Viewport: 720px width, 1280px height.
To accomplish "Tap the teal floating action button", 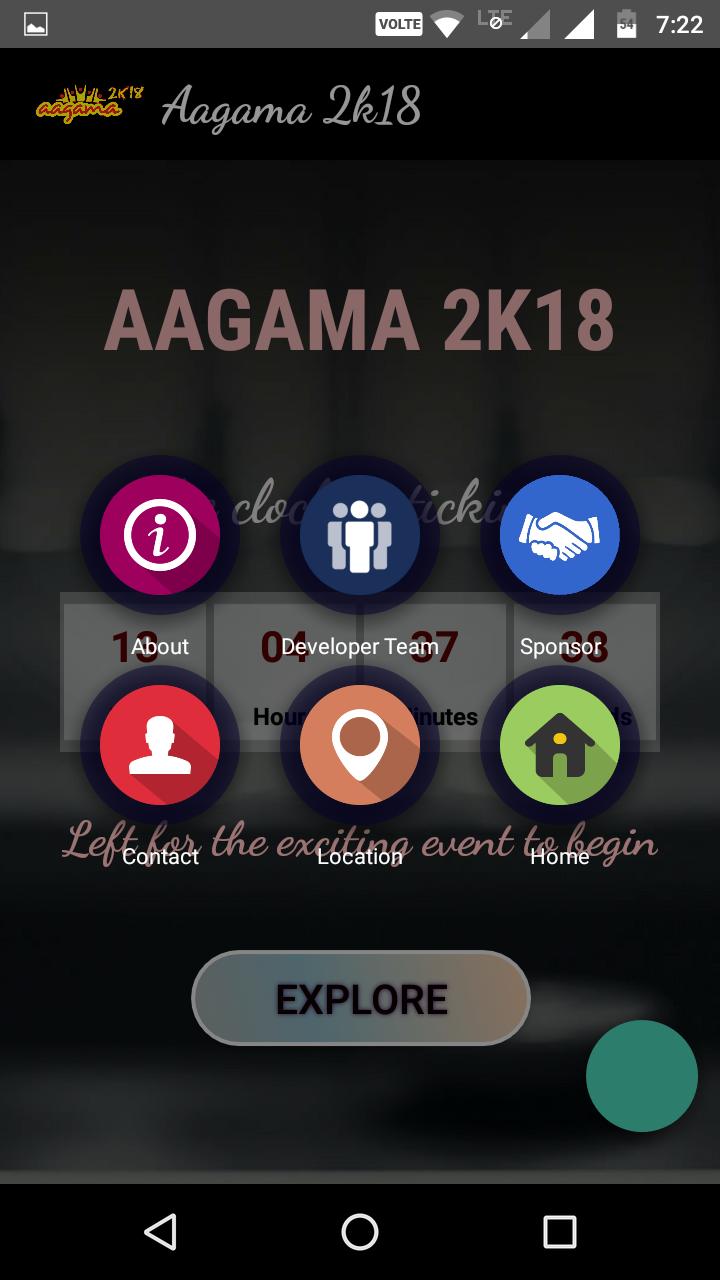I will [642, 1075].
